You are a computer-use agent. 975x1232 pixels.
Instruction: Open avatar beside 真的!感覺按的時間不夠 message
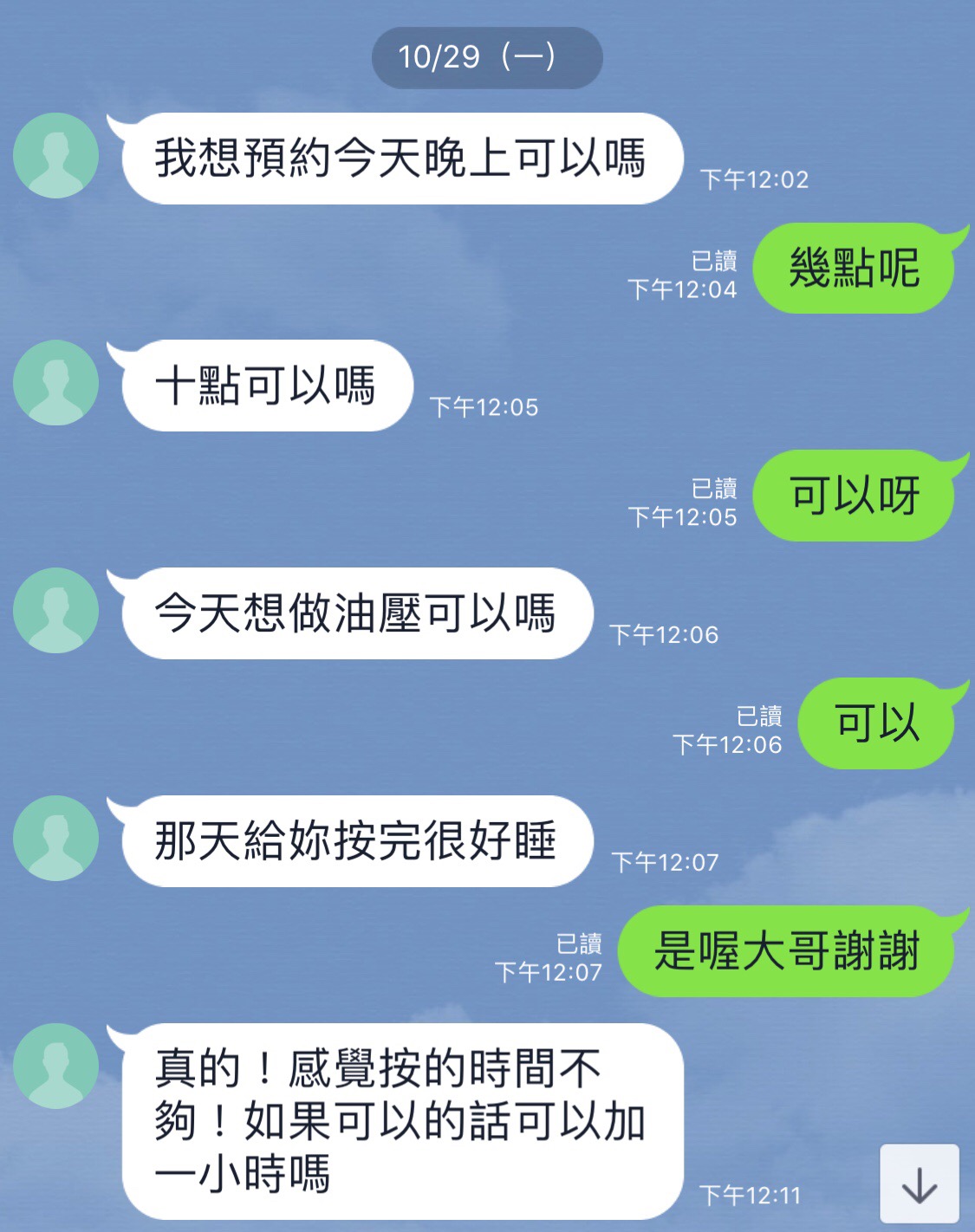[55, 1066]
